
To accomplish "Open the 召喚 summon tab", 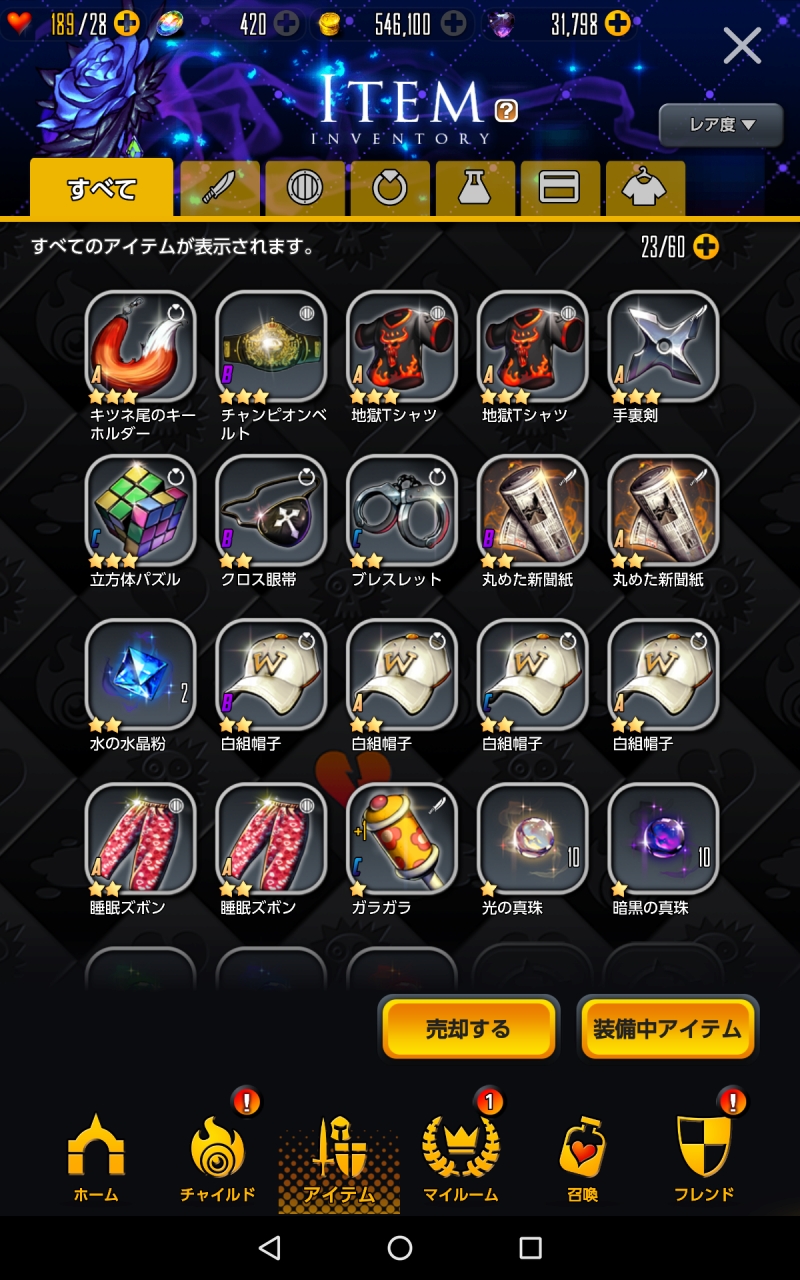I will pyautogui.click(x=582, y=1160).
